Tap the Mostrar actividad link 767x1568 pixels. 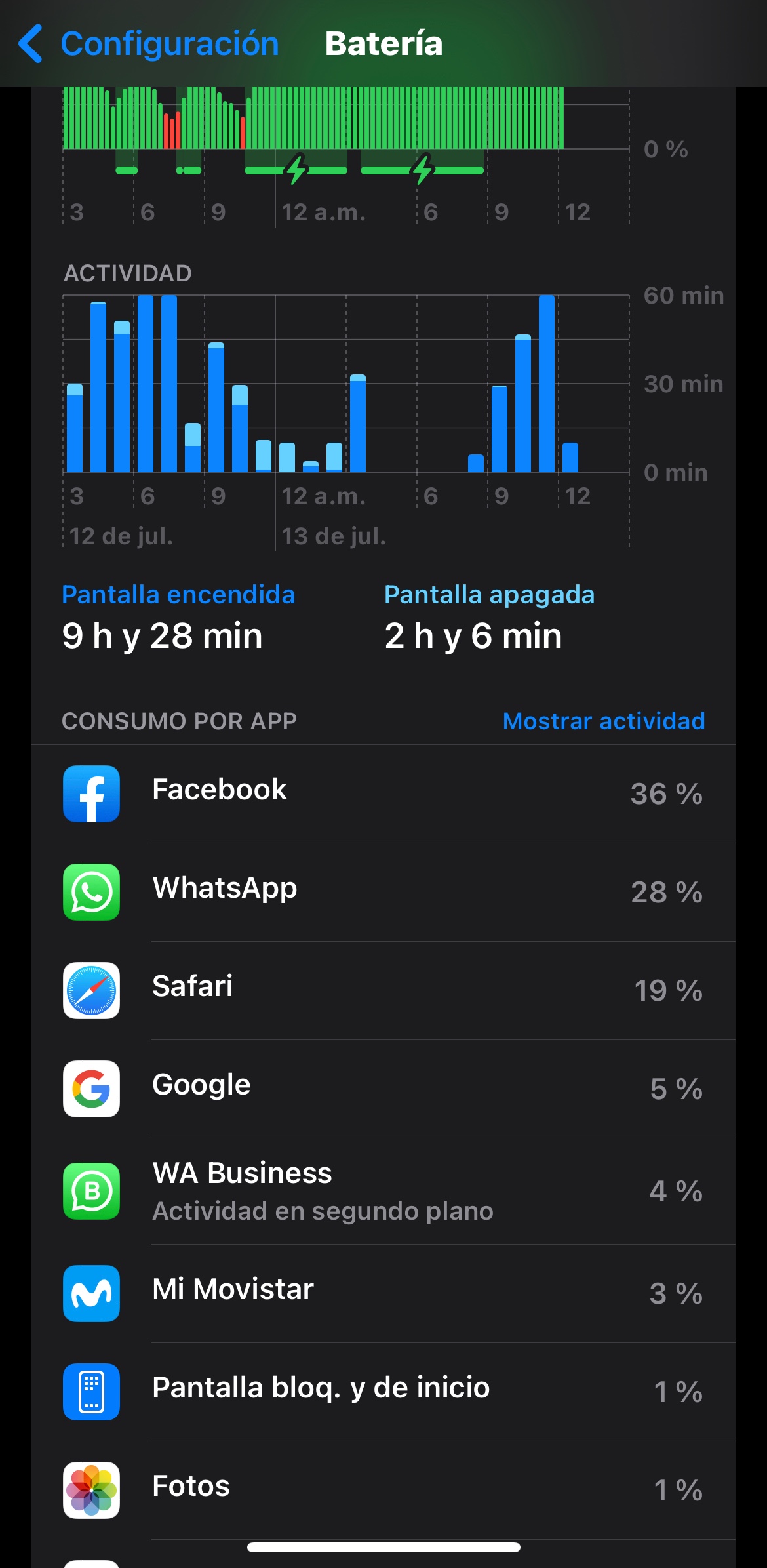click(x=603, y=721)
